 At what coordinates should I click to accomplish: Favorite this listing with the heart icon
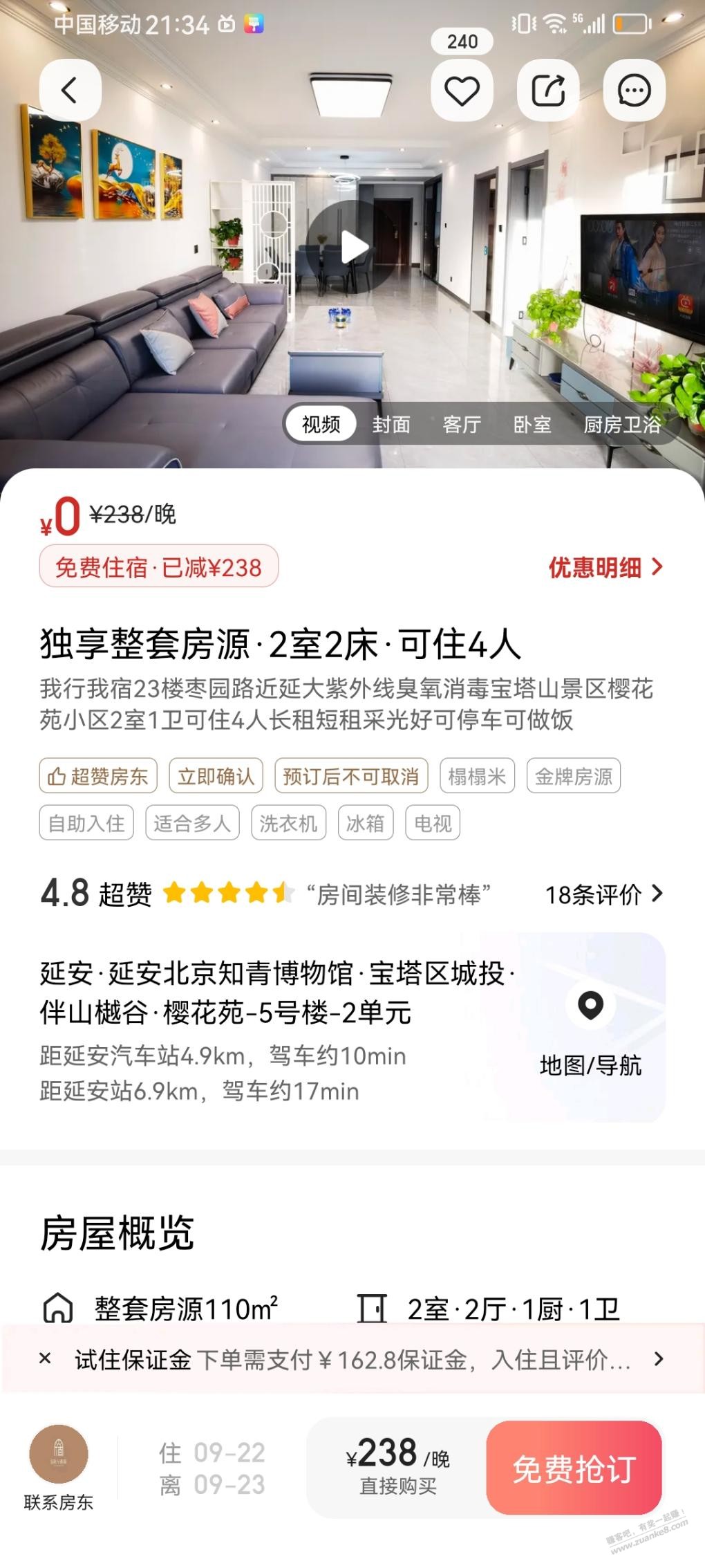[462, 91]
